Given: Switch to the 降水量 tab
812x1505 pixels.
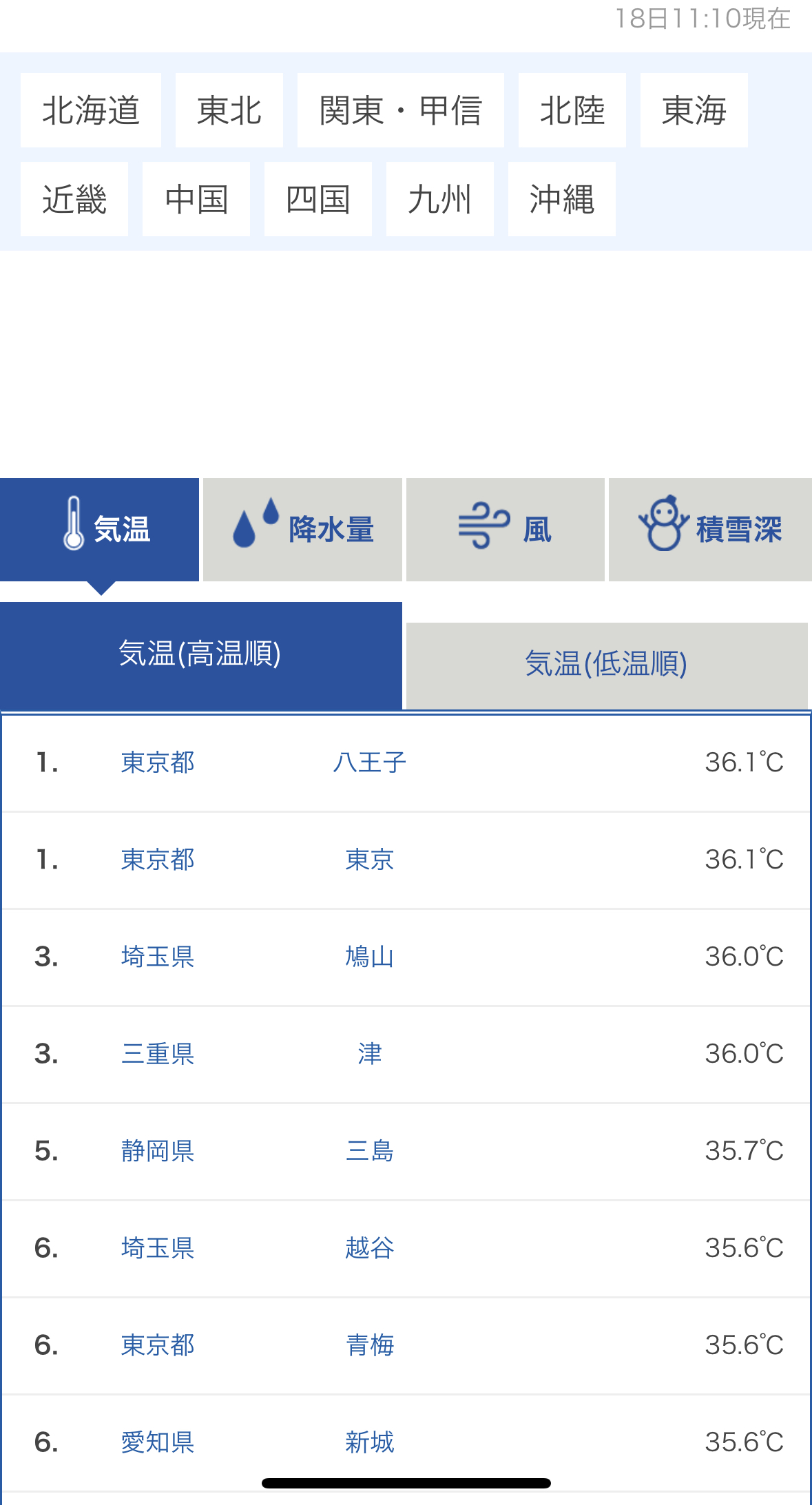Looking at the screenshot, I should click(302, 530).
